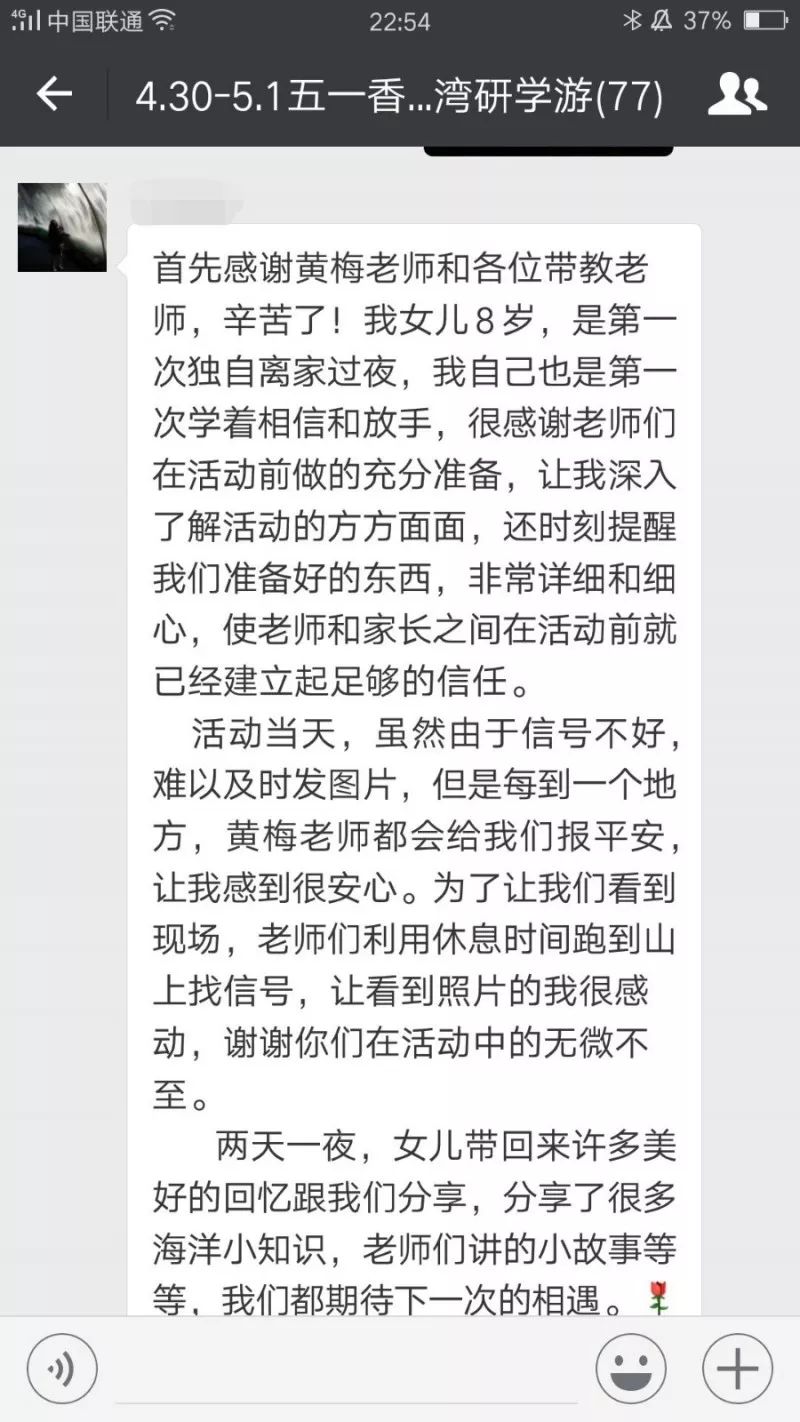This screenshot has height=1422, width=800.
Task: Switch to voice message input
Action: 62,1369
